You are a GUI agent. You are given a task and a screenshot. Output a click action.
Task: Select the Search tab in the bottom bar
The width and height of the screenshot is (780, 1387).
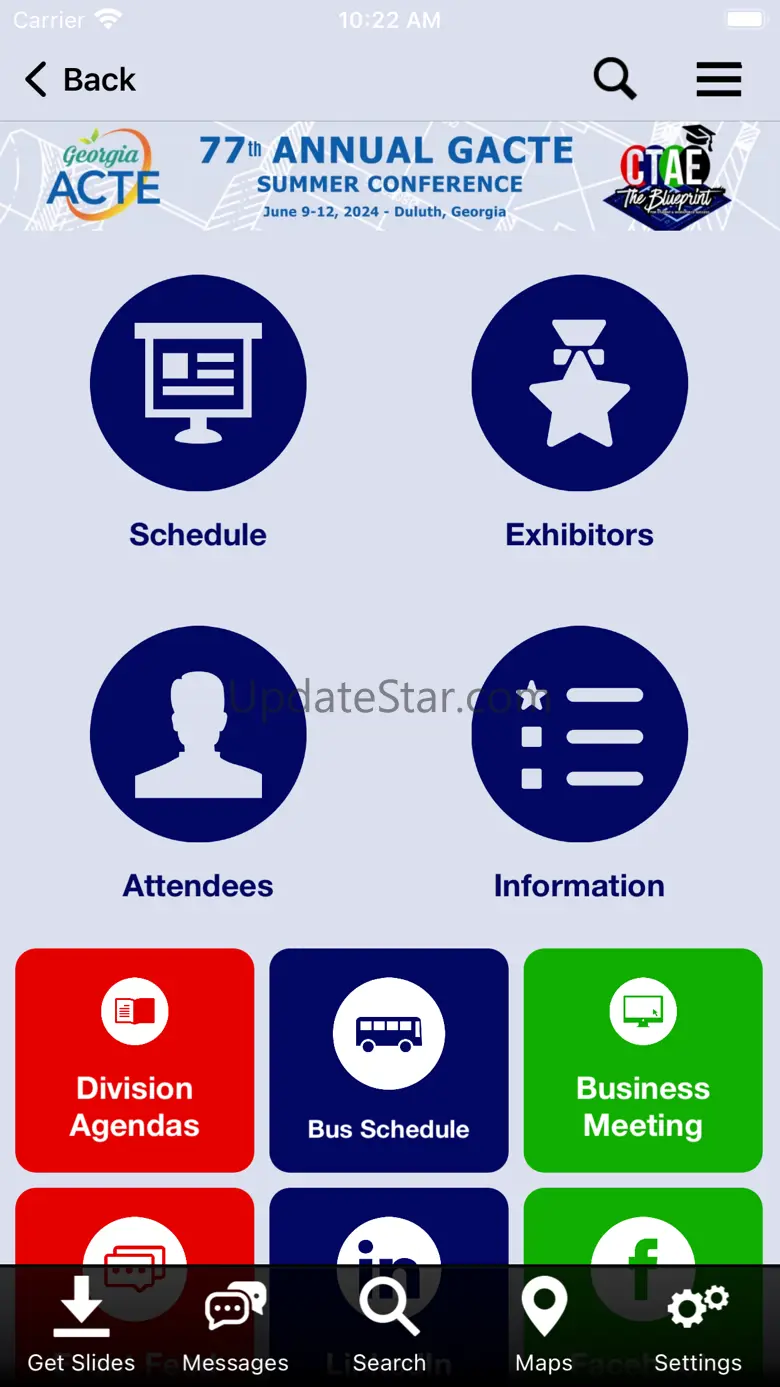pos(389,1326)
